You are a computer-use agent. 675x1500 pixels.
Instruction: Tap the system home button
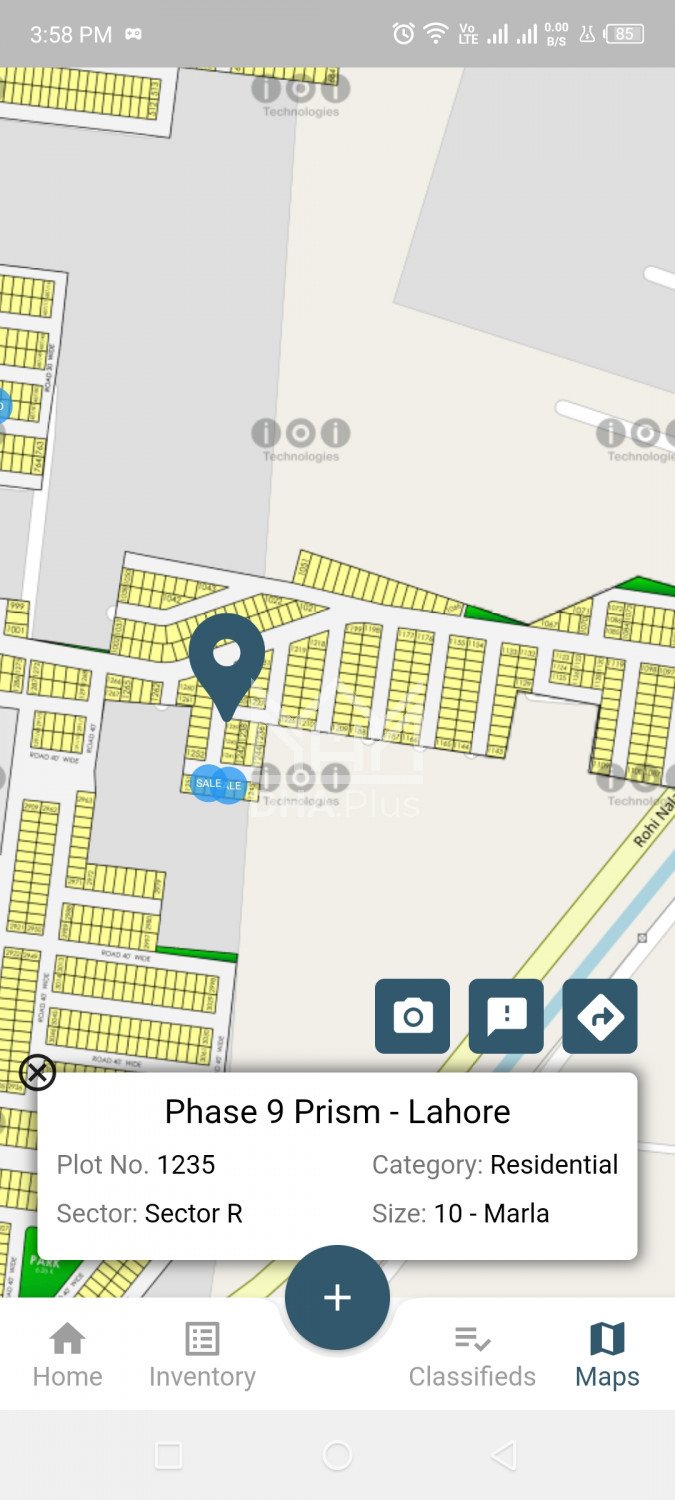click(337, 1456)
